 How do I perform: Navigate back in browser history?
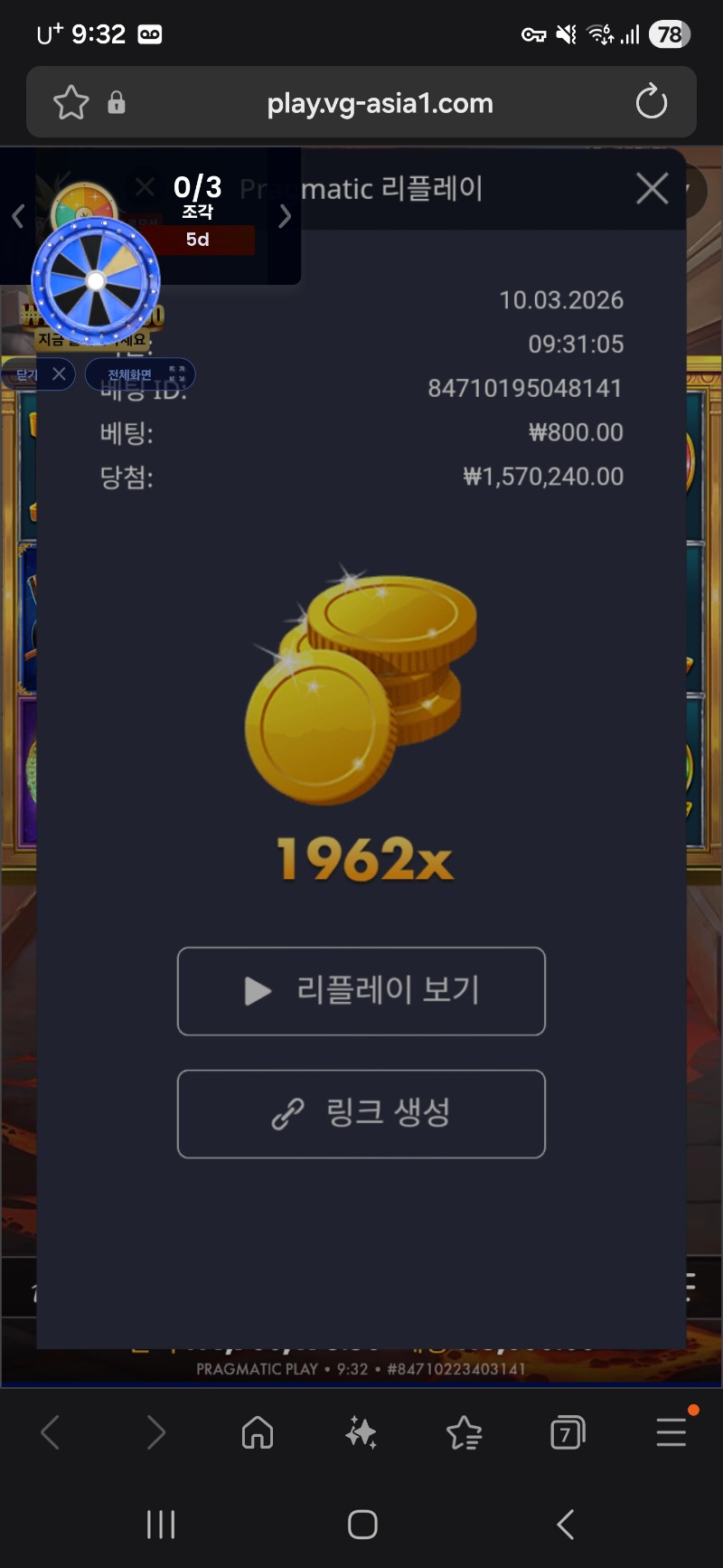(51, 1432)
